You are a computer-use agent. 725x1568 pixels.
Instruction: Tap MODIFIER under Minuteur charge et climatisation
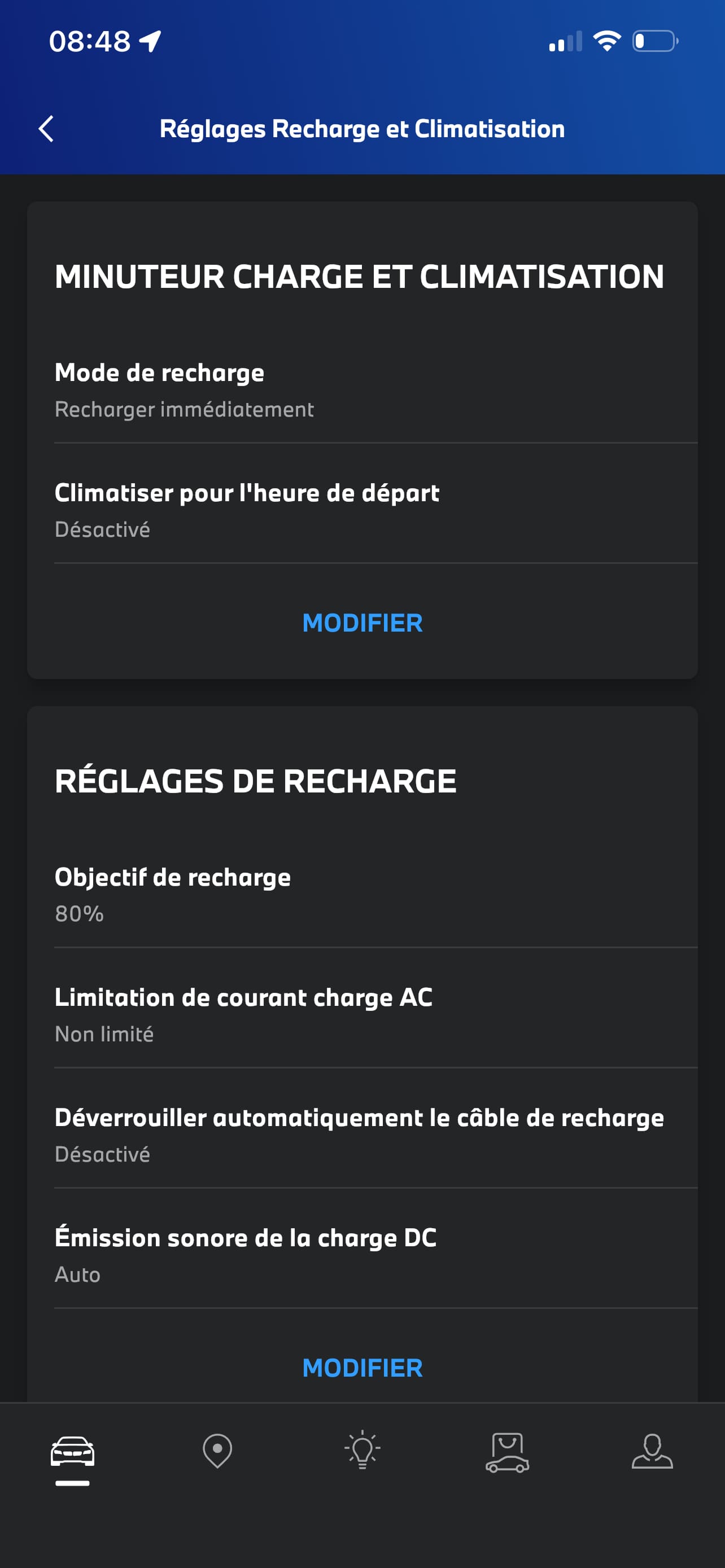[x=362, y=623]
